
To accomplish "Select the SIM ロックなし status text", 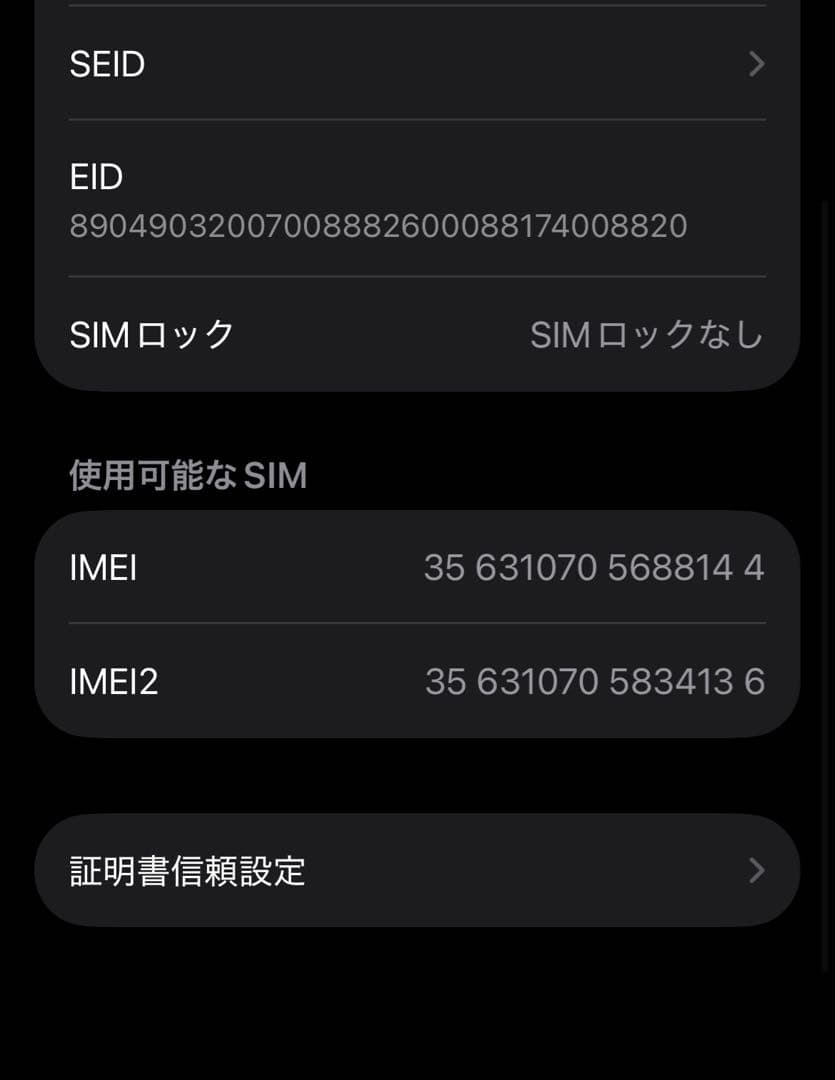I will click(647, 334).
